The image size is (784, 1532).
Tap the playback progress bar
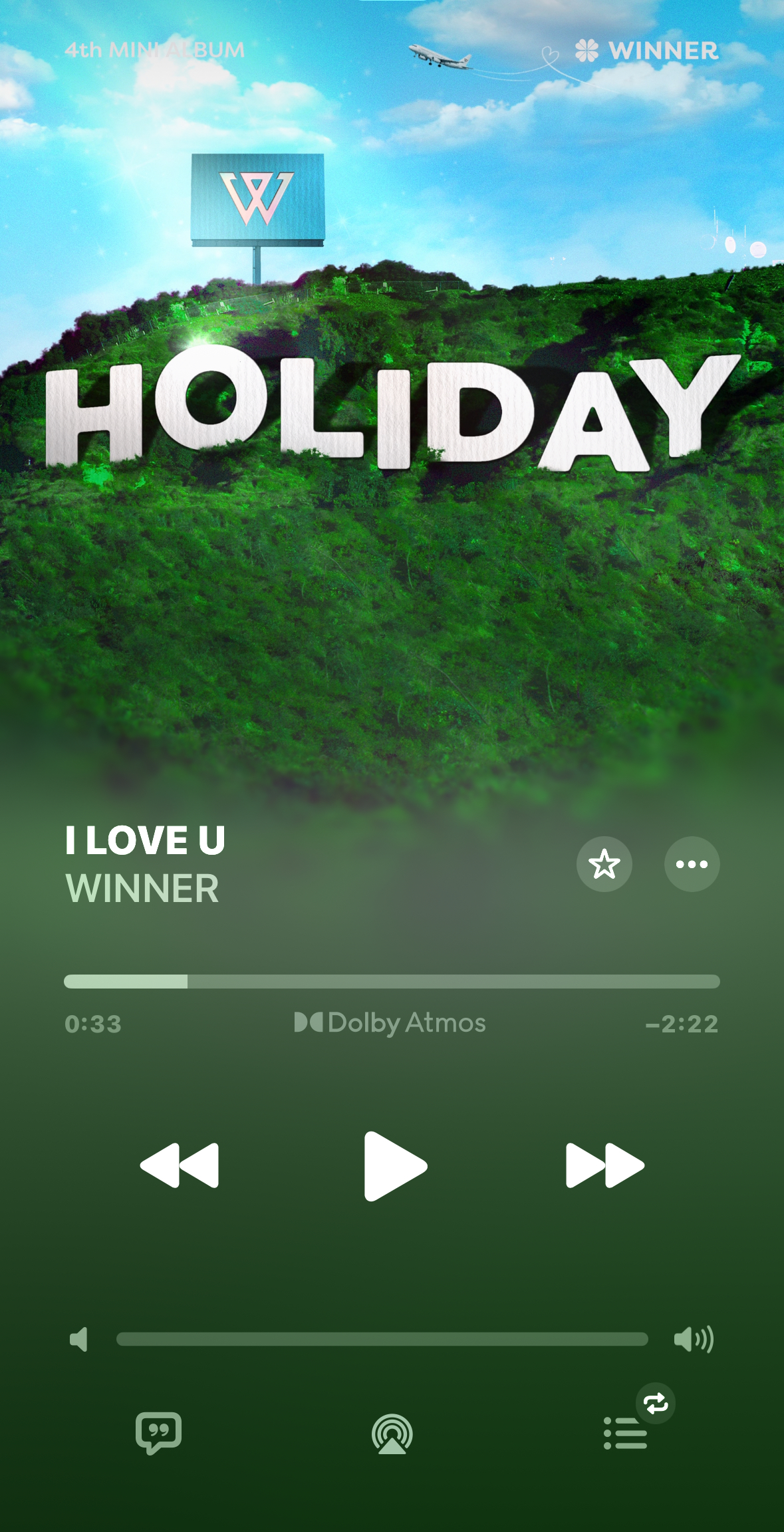392,981
